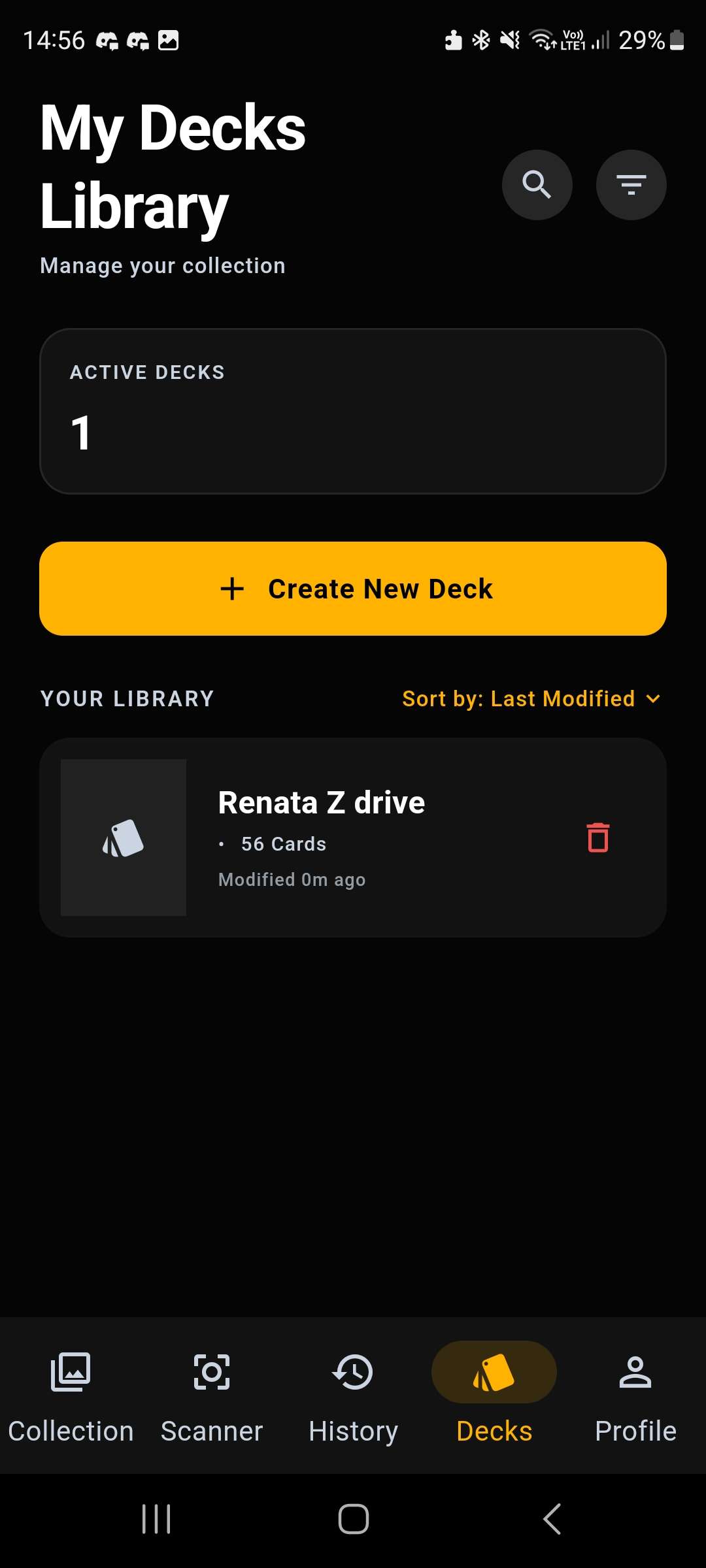
Task: Toggle Wi-Fi status bar indicator
Action: [x=543, y=41]
